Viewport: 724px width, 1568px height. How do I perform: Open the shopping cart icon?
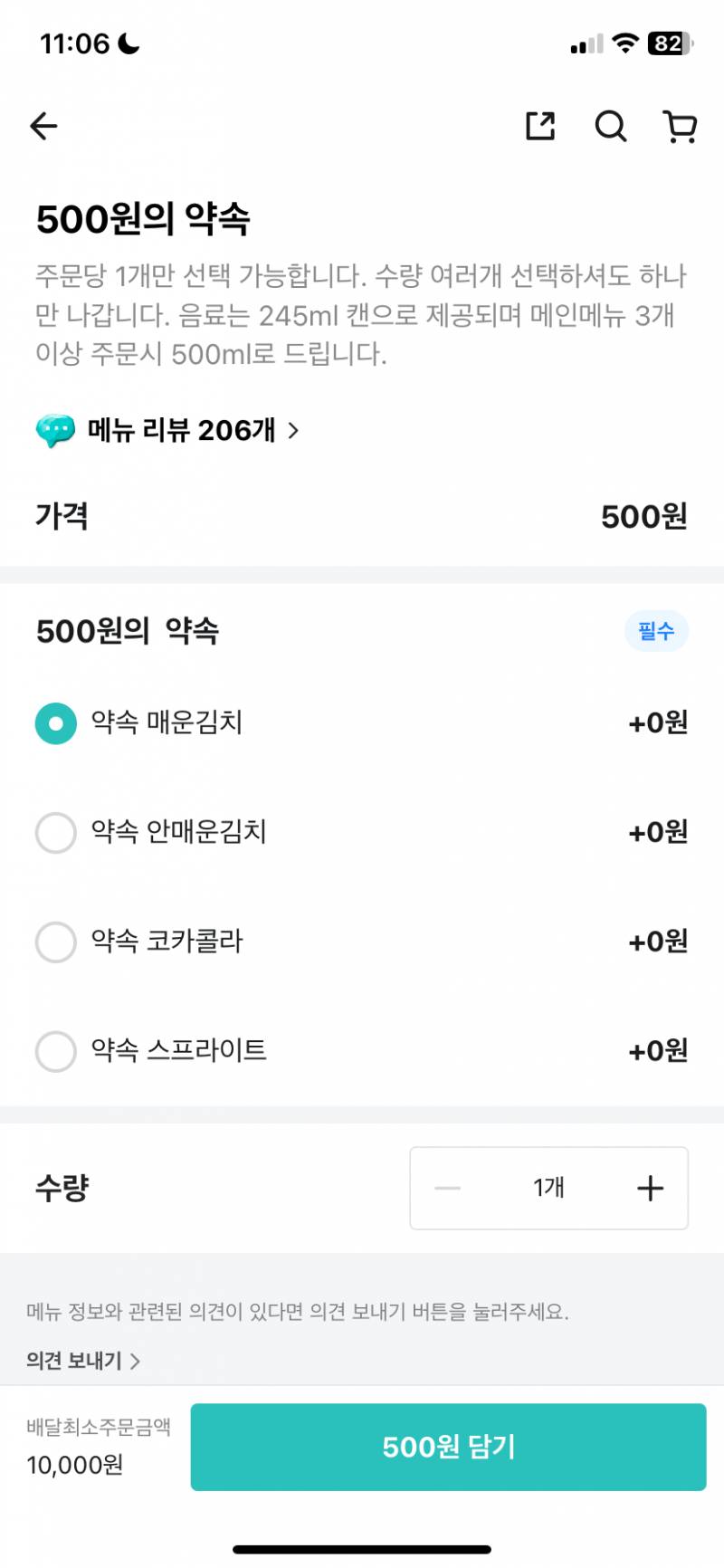click(680, 128)
